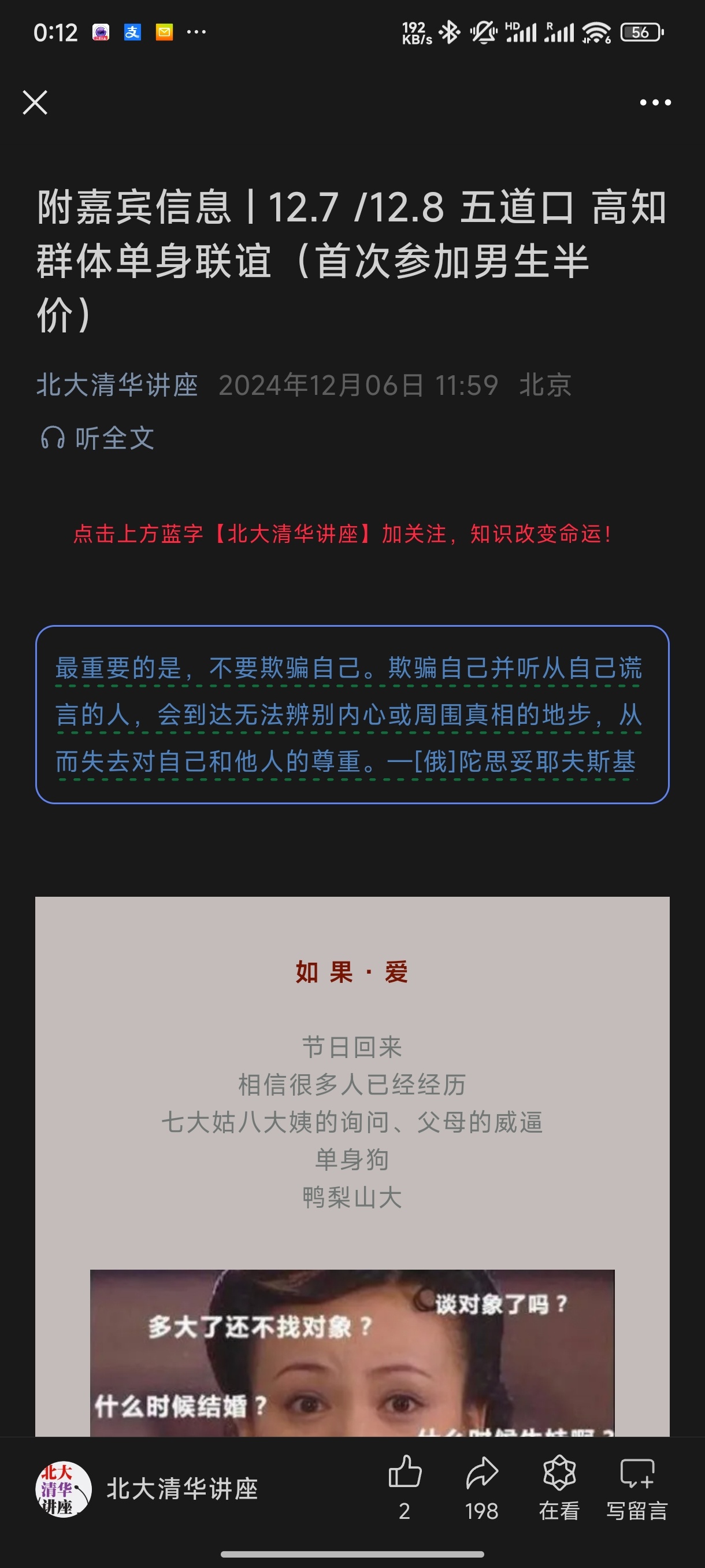Open the 北大清华讲座 account link under the title
Viewport: 705px width, 1568px height.
[117, 385]
